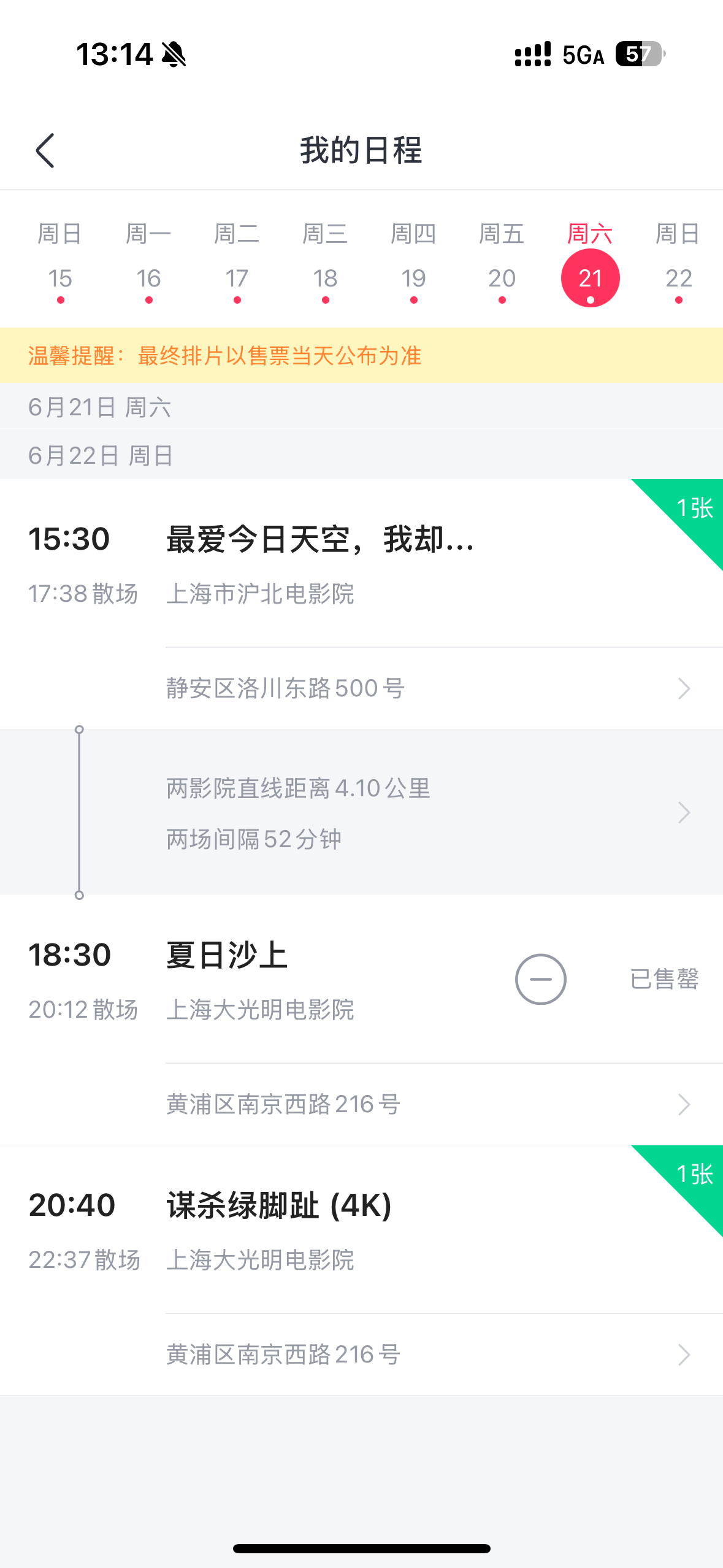Open the 15:30 最爱今日天空 screening
Screen dimensions: 723x1568
click(361, 563)
